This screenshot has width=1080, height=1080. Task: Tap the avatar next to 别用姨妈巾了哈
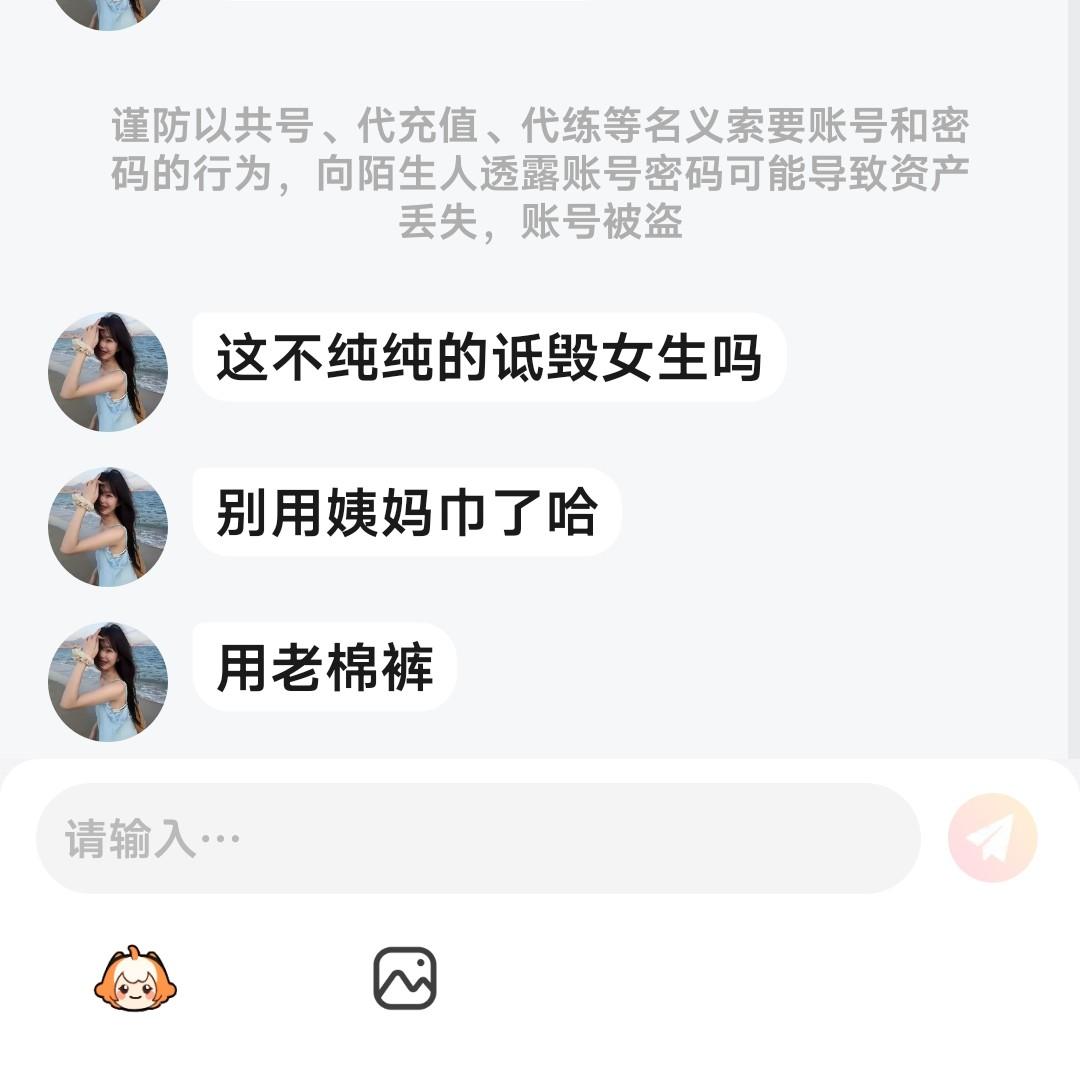(x=108, y=527)
